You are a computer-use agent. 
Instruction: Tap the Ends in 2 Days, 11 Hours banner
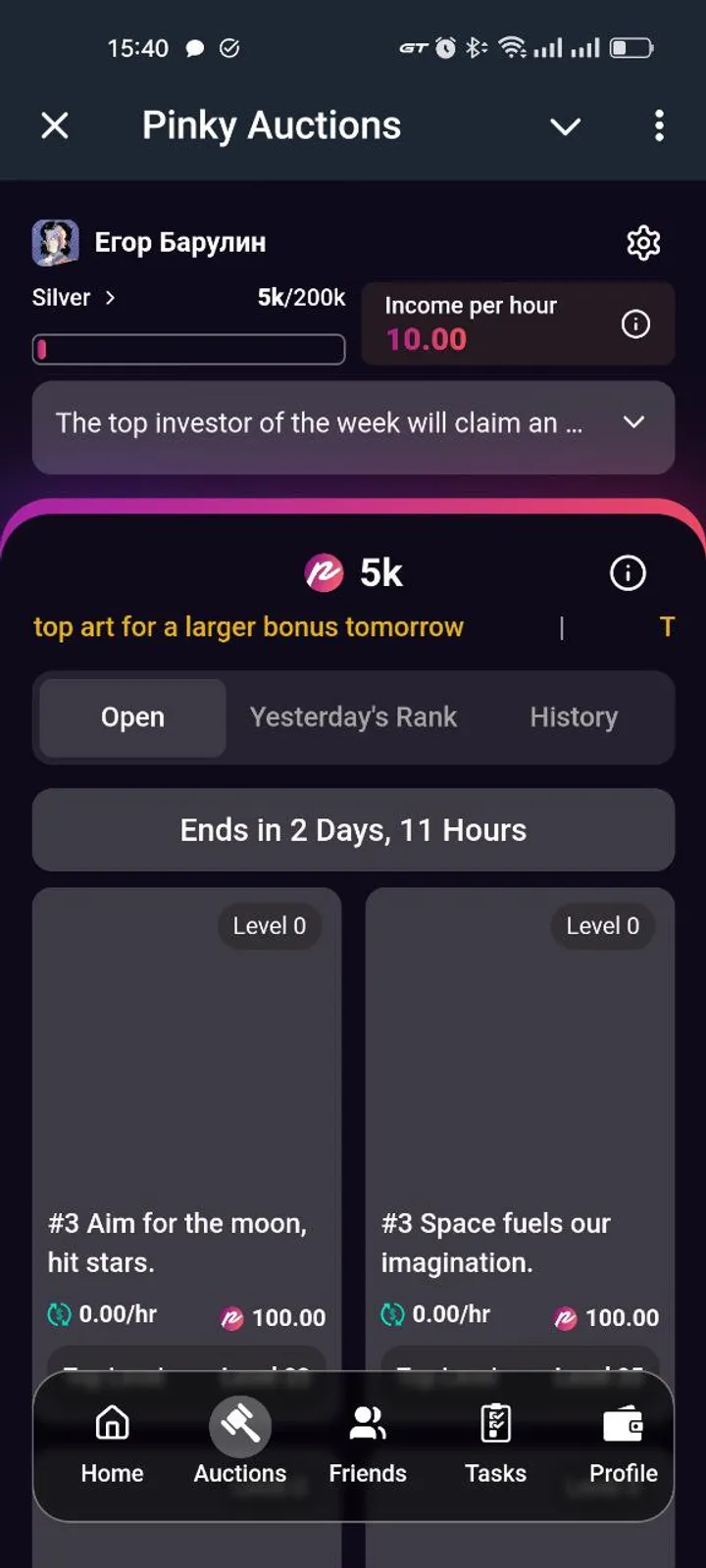pos(353,830)
